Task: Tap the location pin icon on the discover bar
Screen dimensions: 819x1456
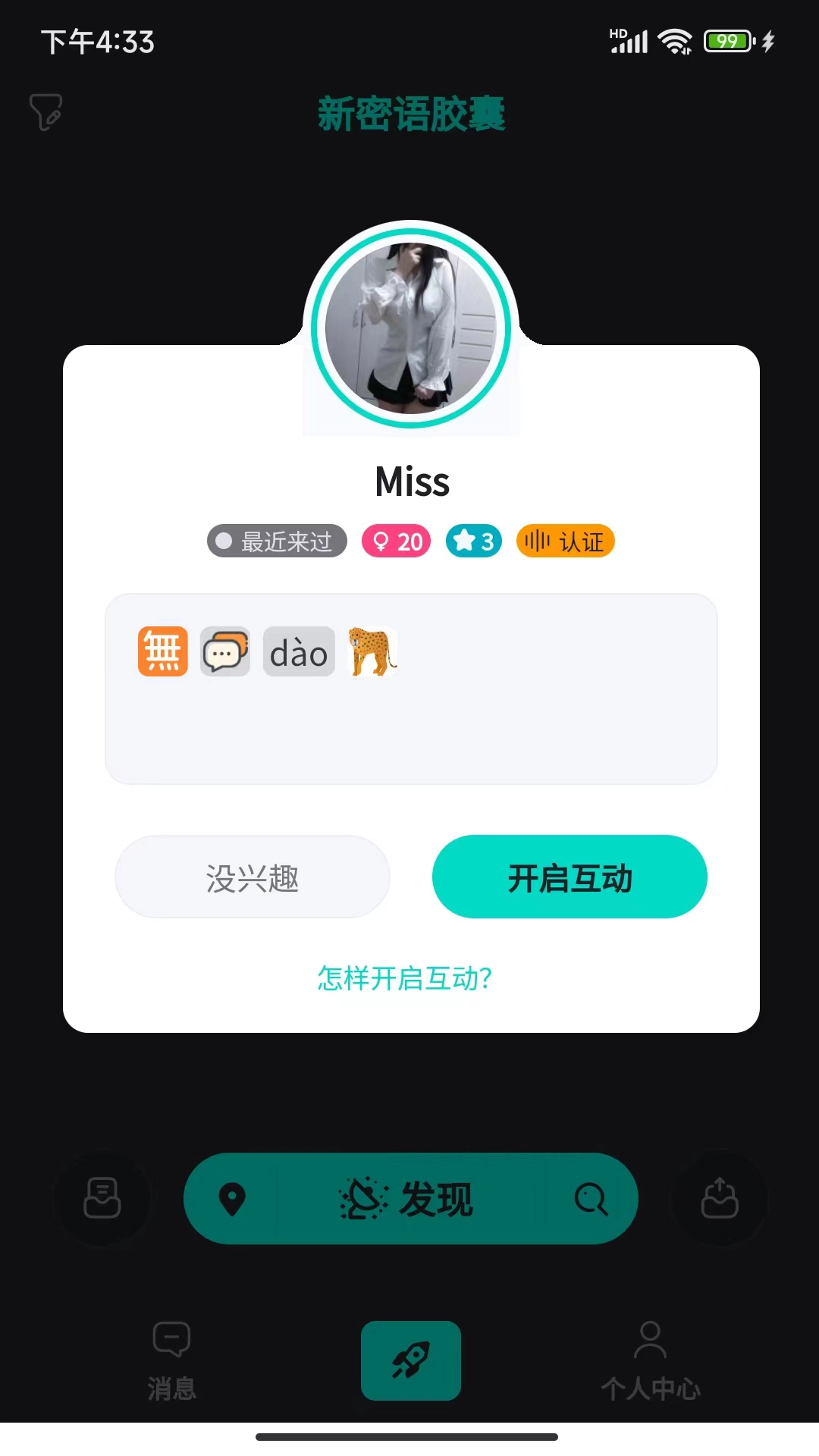Action: [x=233, y=1197]
